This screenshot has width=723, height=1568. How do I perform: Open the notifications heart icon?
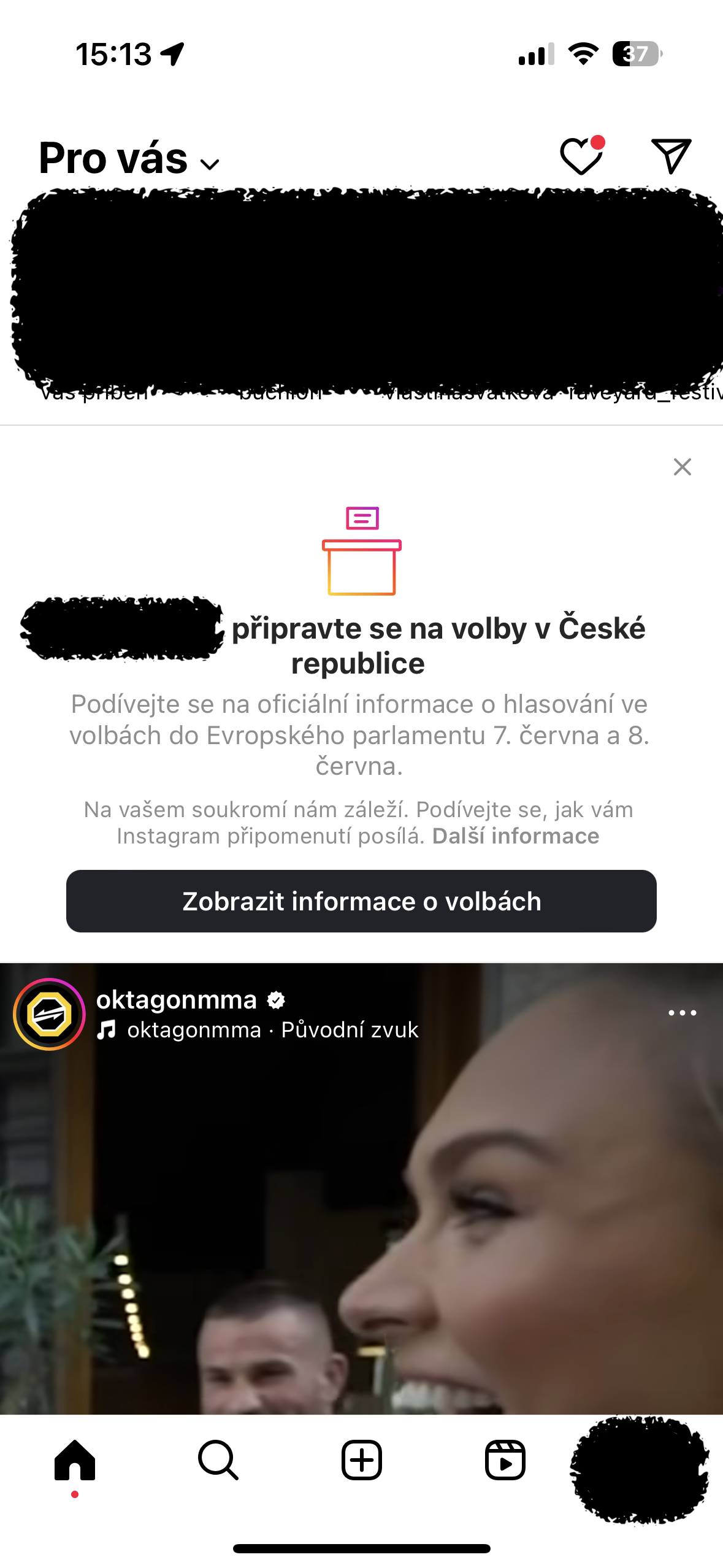point(581,156)
